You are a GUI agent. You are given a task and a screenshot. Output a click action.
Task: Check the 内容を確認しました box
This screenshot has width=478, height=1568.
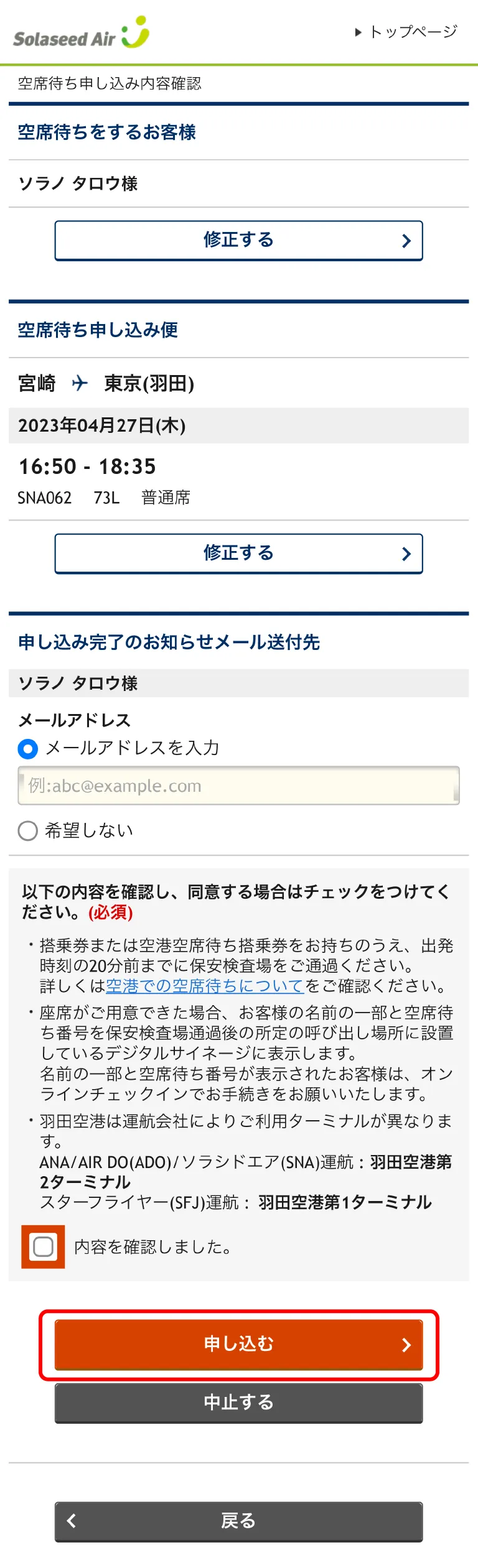43,1246
